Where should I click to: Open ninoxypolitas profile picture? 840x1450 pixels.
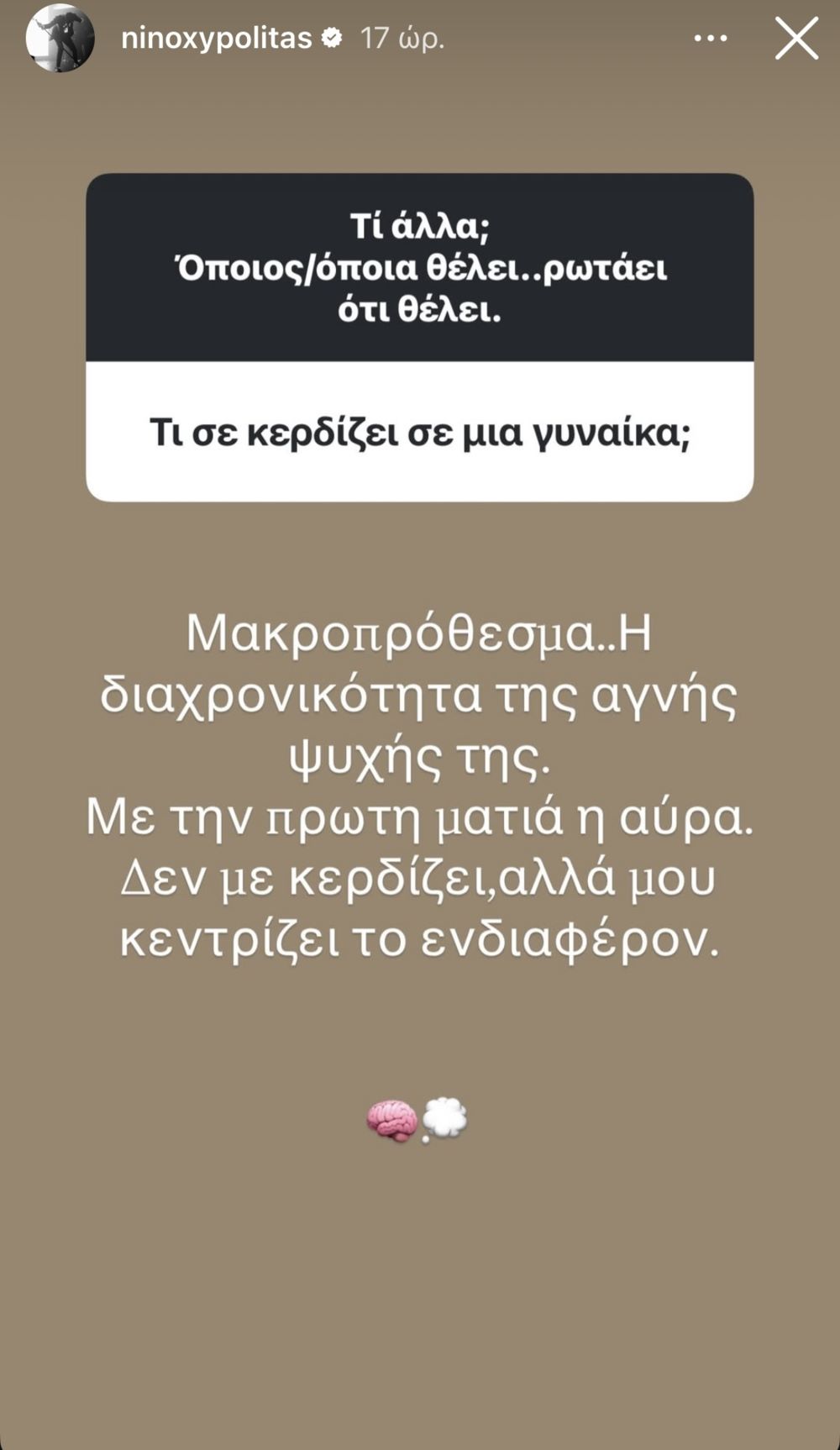tap(60, 39)
